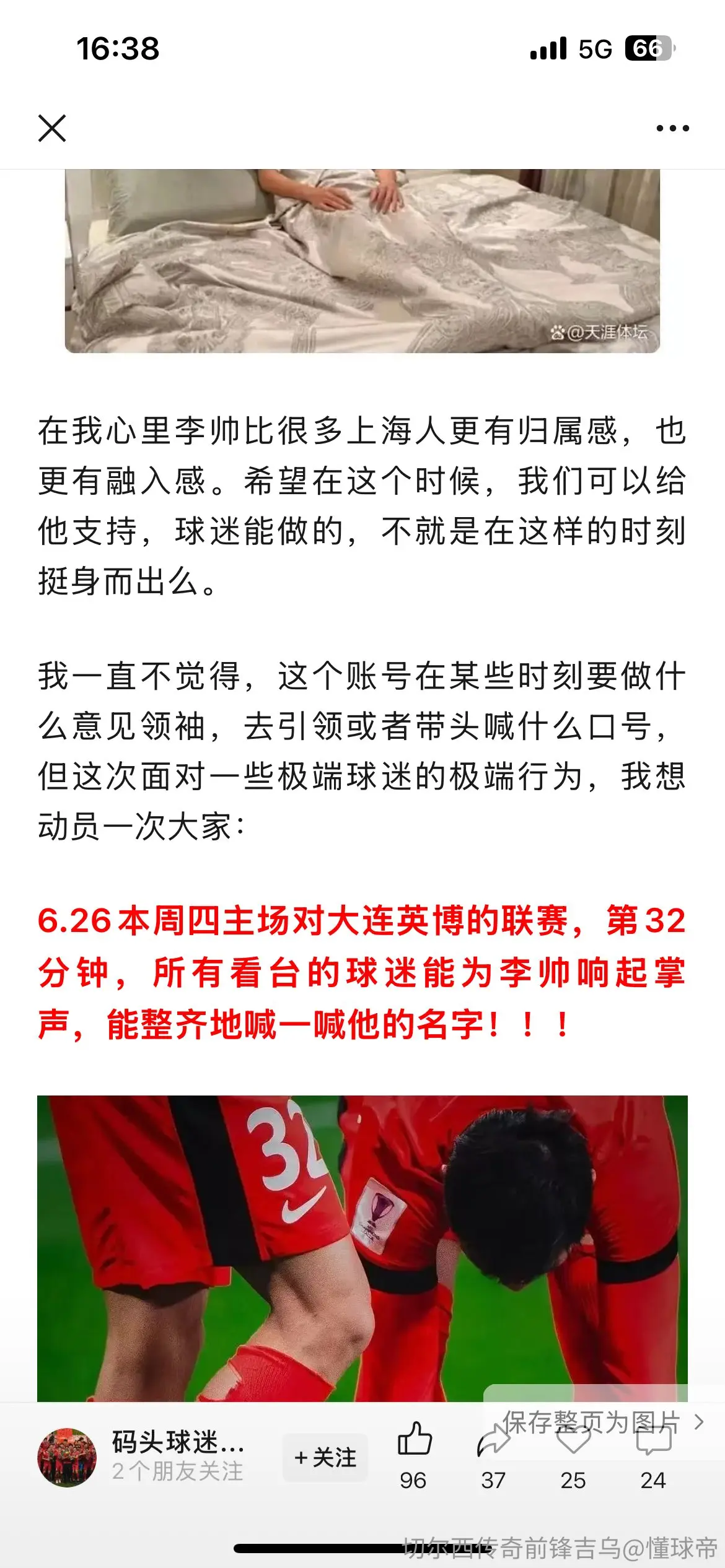The width and height of the screenshot is (725, 1568).
Task: Close the article with the X
Action: (x=52, y=128)
